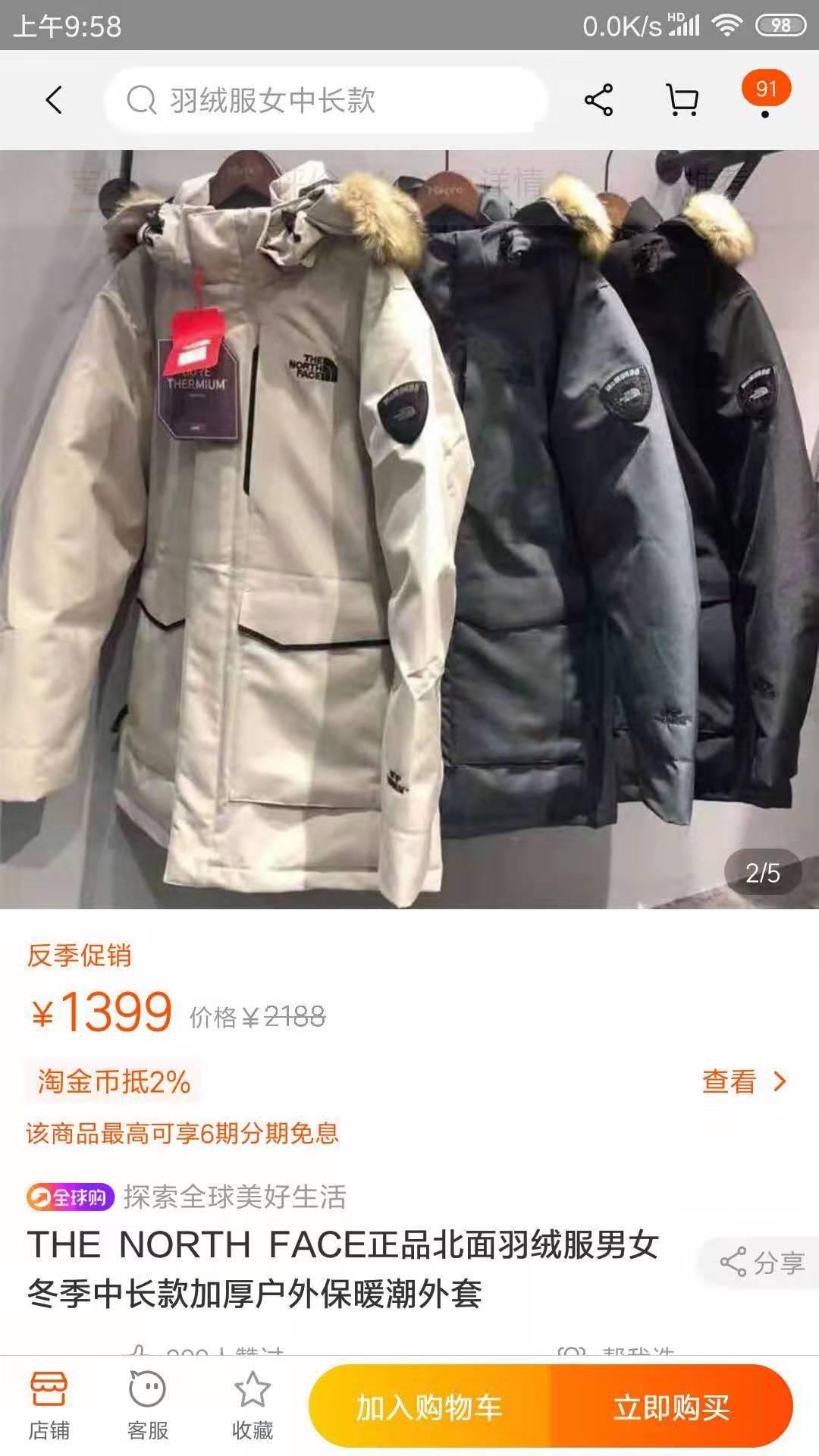Tap 立即购买 to buy now
This screenshot has width=819, height=1456.
672,1407
